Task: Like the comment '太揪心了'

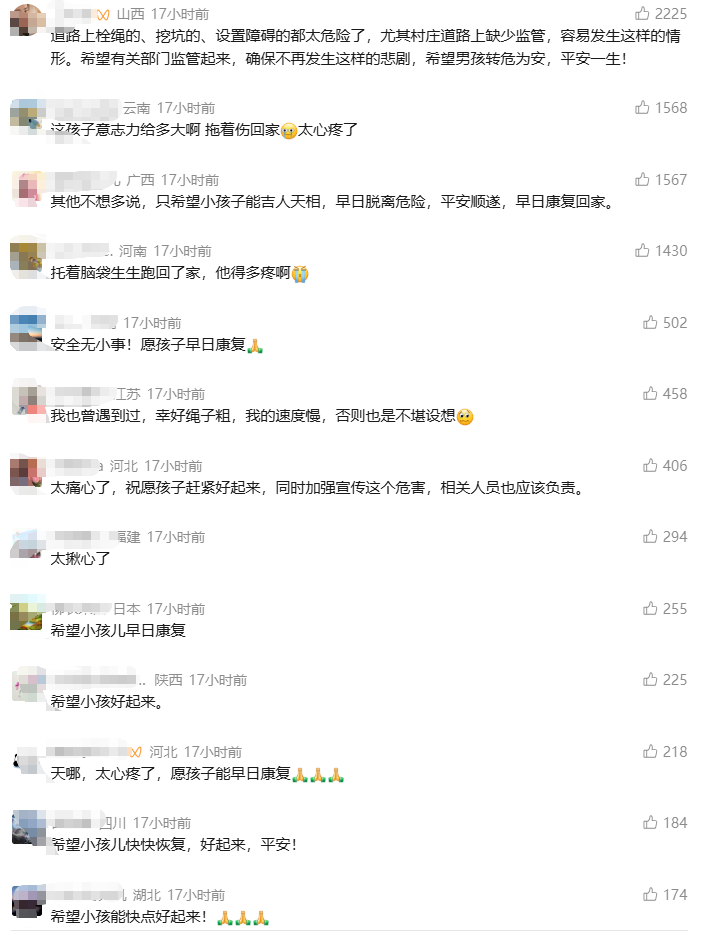Action: (650, 537)
